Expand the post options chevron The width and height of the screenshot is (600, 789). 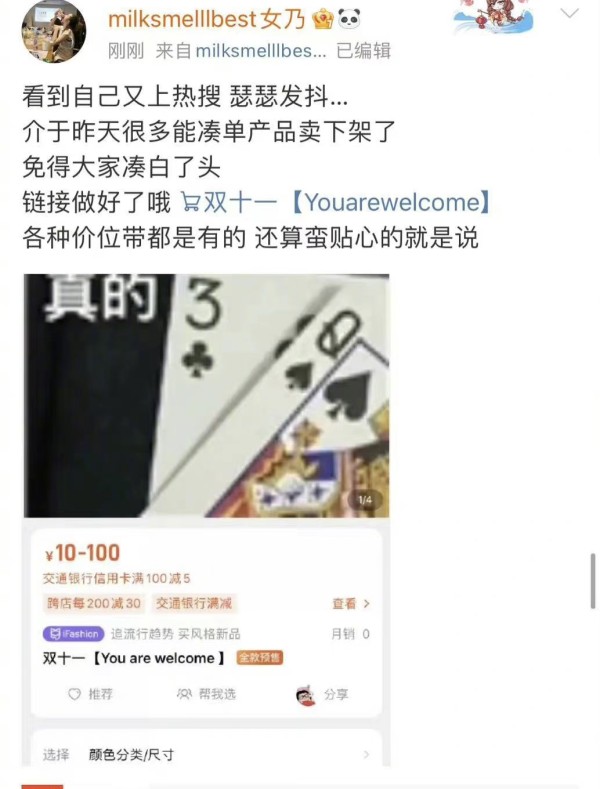pos(569,15)
